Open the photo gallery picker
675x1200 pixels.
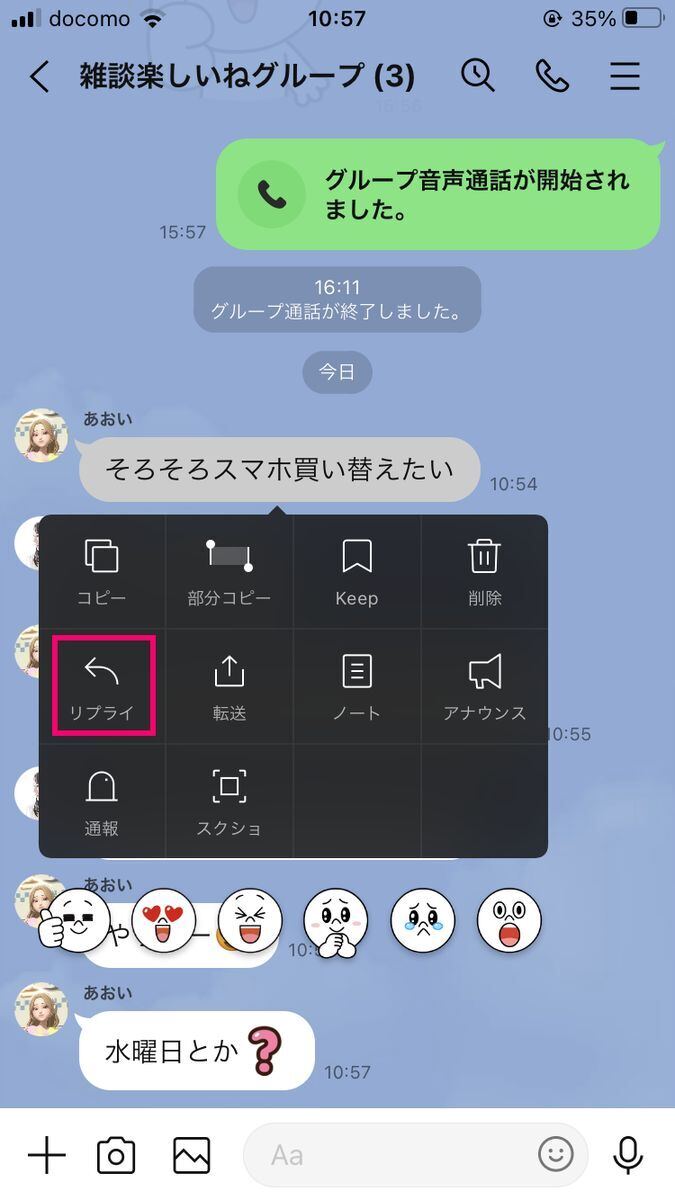pos(191,1155)
